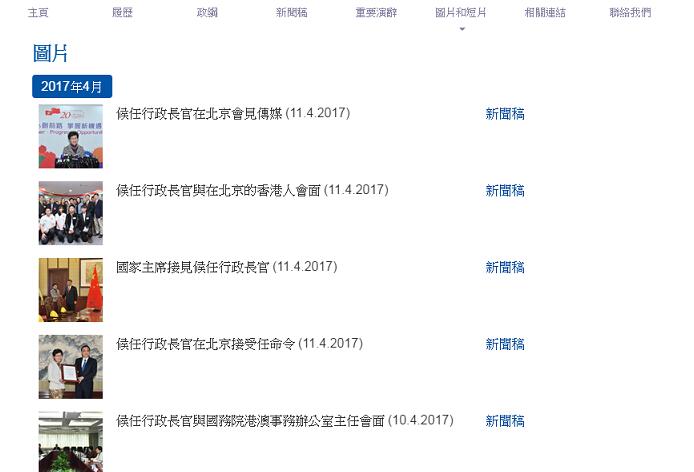
Task: Go to 相關連結
Action: 545,13
